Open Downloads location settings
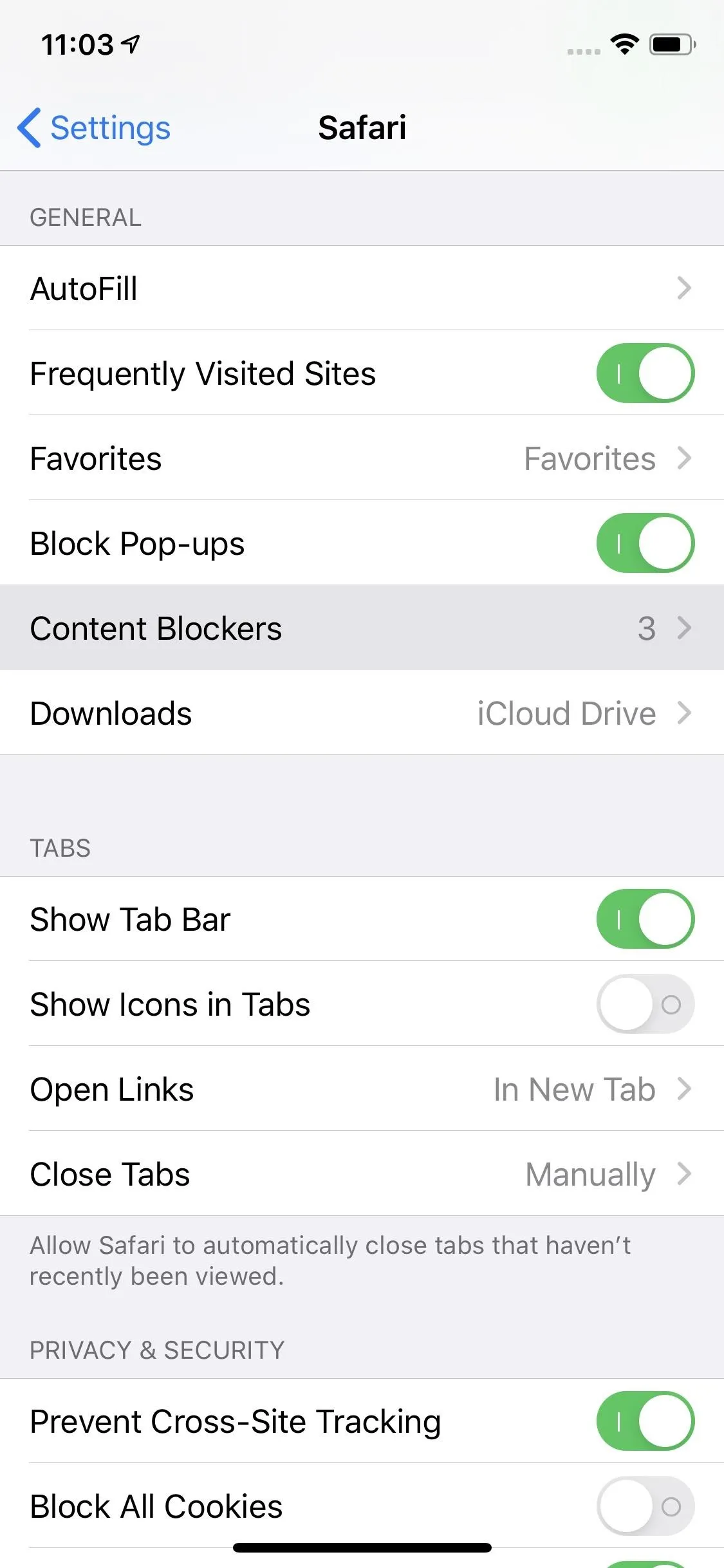Viewport: 724px width, 1568px height. pyautogui.click(x=362, y=713)
